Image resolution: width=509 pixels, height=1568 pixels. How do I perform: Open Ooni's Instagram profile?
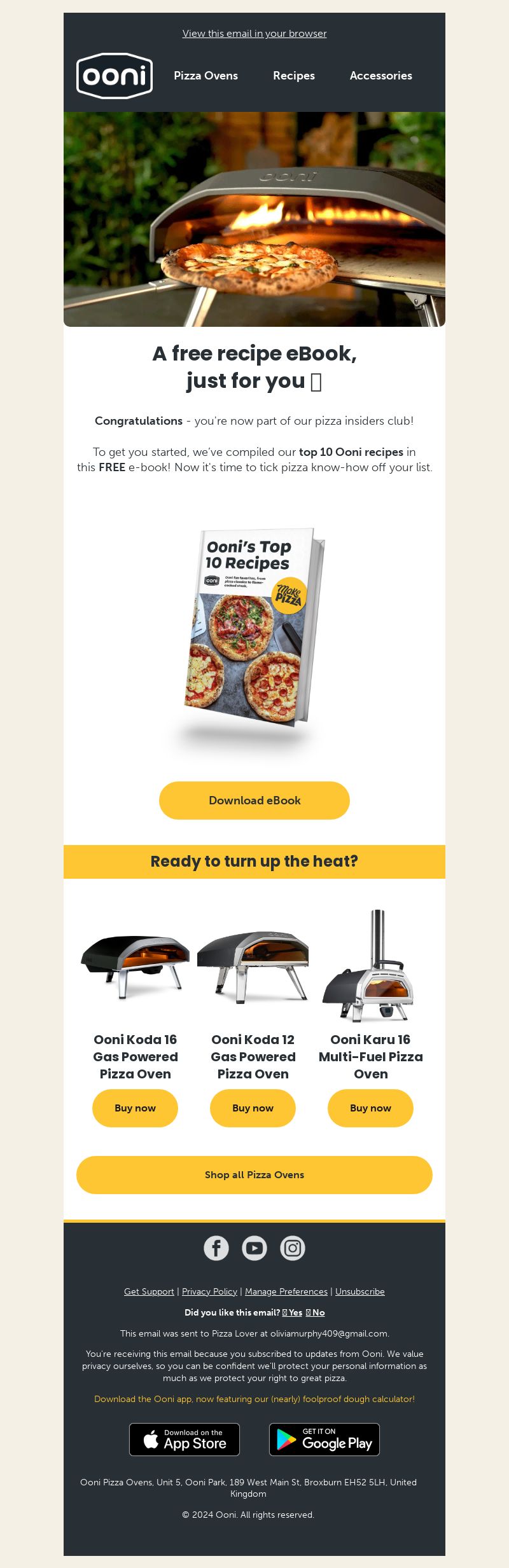click(293, 1248)
